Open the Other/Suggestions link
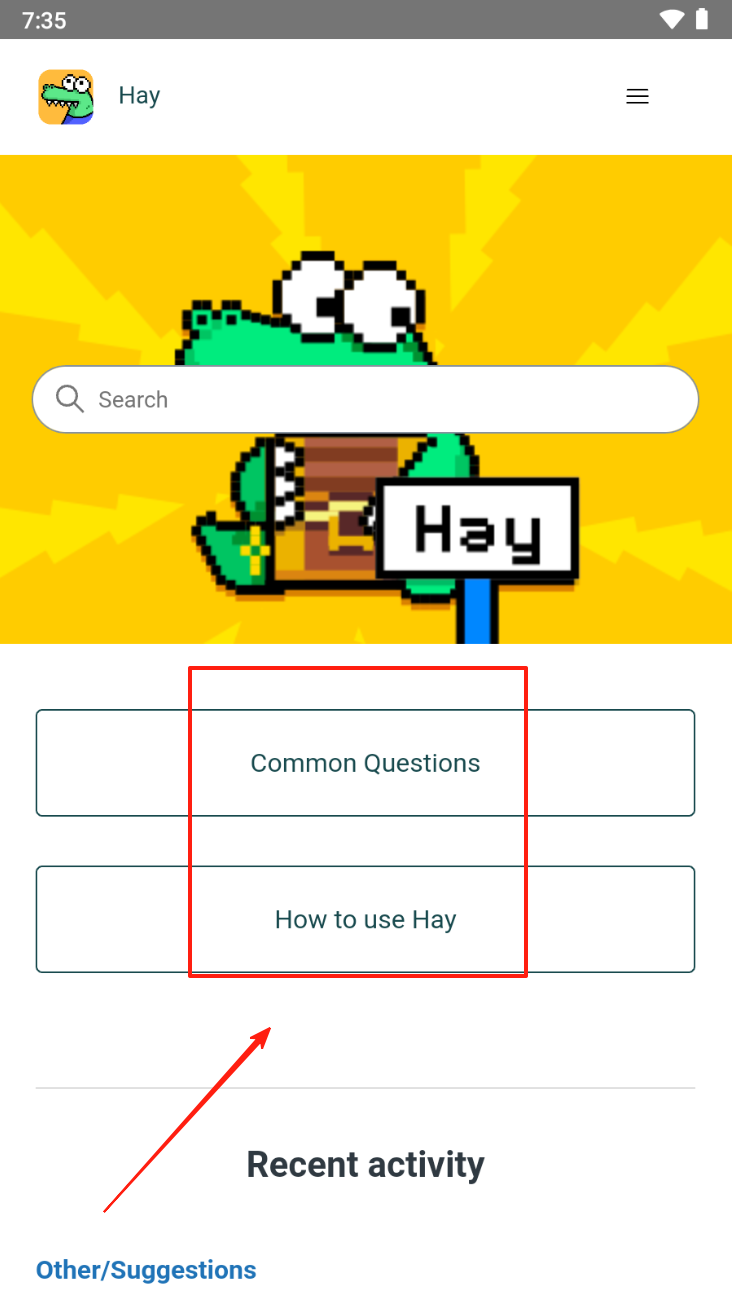 tap(146, 1270)
